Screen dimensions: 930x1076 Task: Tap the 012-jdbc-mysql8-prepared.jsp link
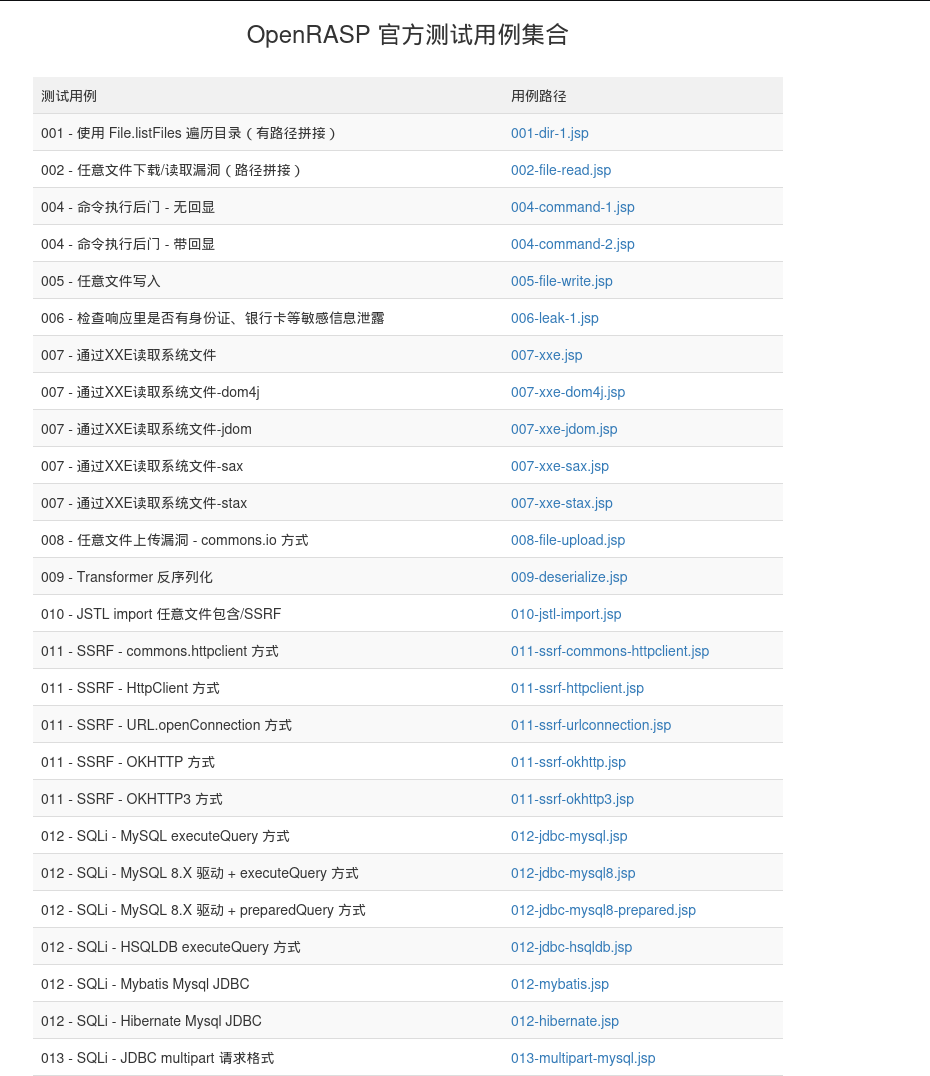click(x=603, y=910)
